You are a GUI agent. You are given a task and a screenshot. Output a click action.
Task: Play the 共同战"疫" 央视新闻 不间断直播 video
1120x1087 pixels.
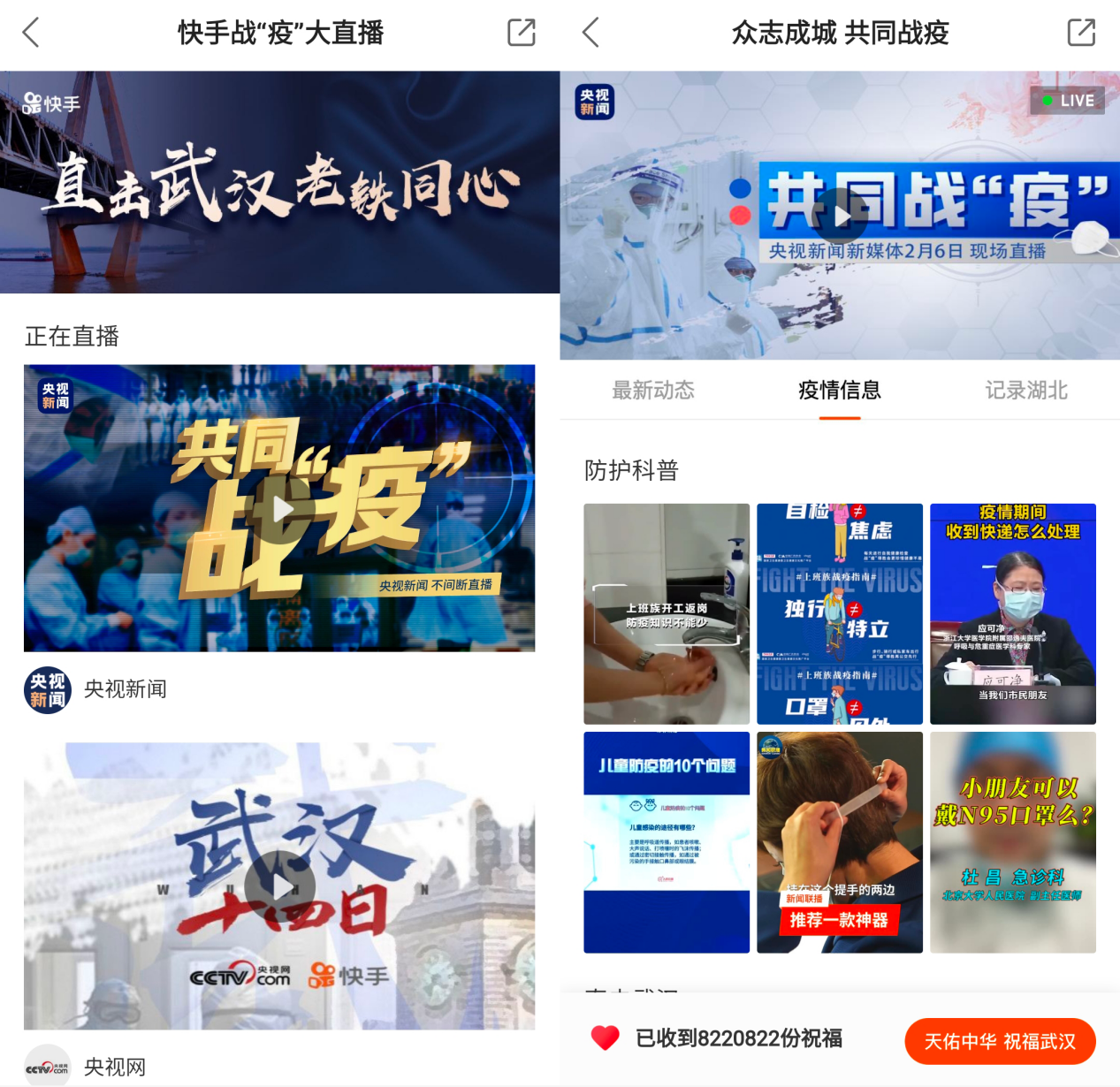click(281, 509)
